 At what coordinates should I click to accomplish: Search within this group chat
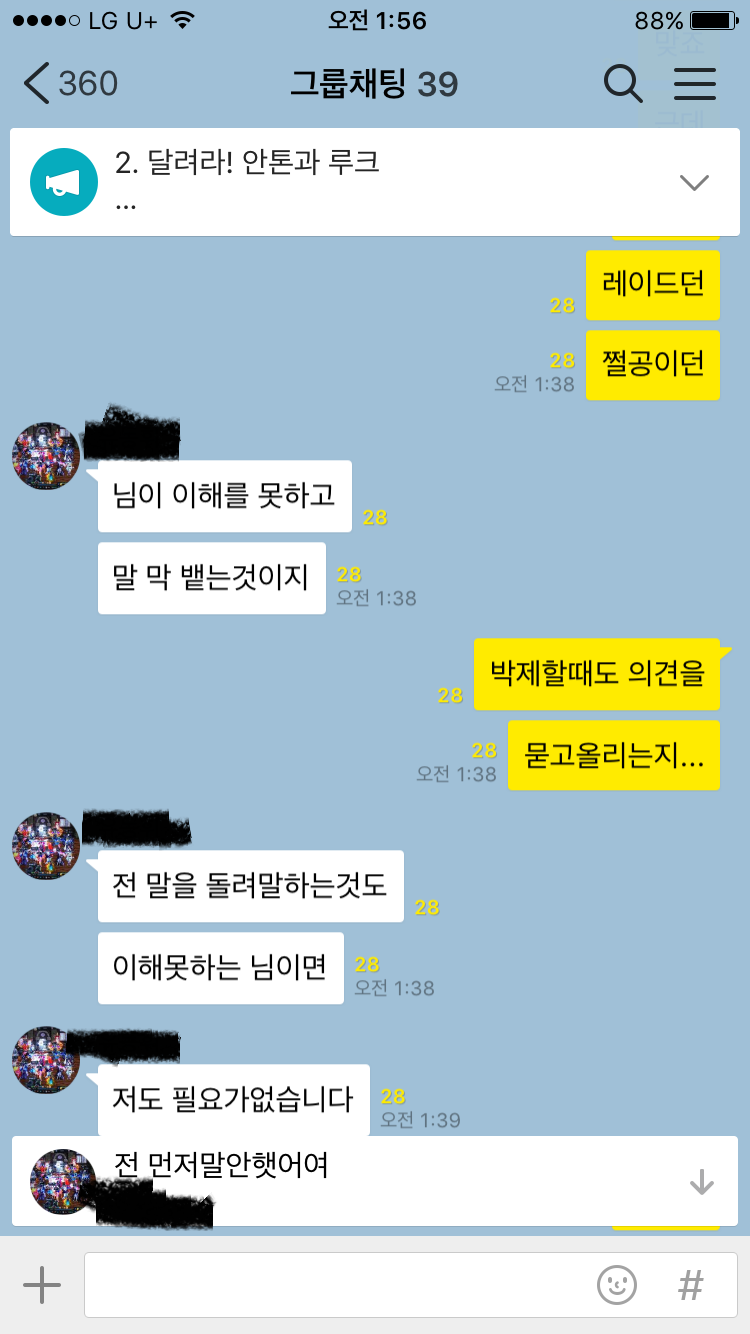coord(623,84)
